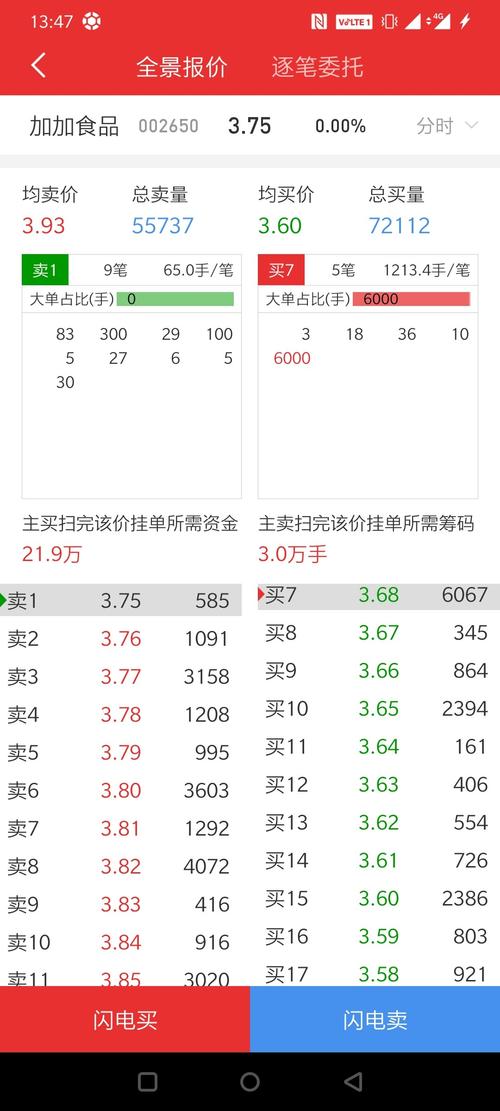Select the 买12 row at 3.63

click(378, 784)
